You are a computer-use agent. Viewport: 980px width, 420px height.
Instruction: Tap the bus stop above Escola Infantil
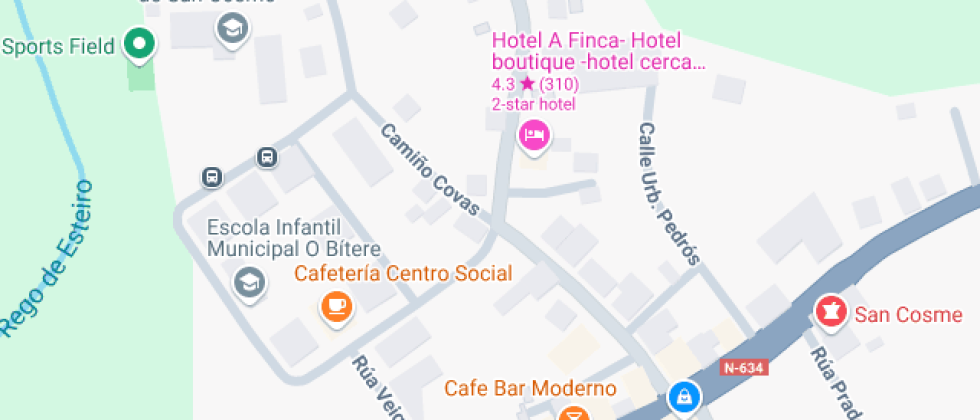pyautogui.click(x=212, y=177)
